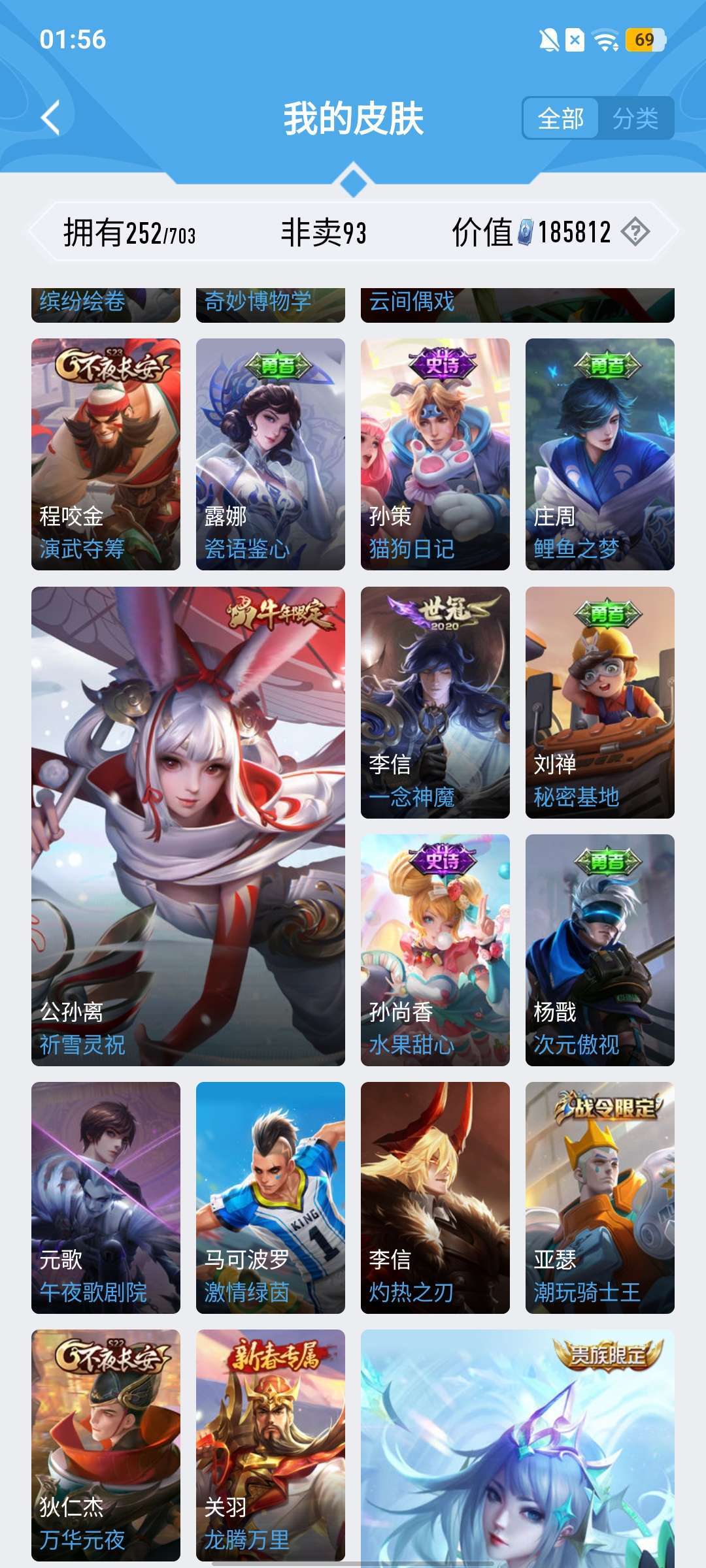View 孙策 猫狗日记 skin

coord(435,454)
